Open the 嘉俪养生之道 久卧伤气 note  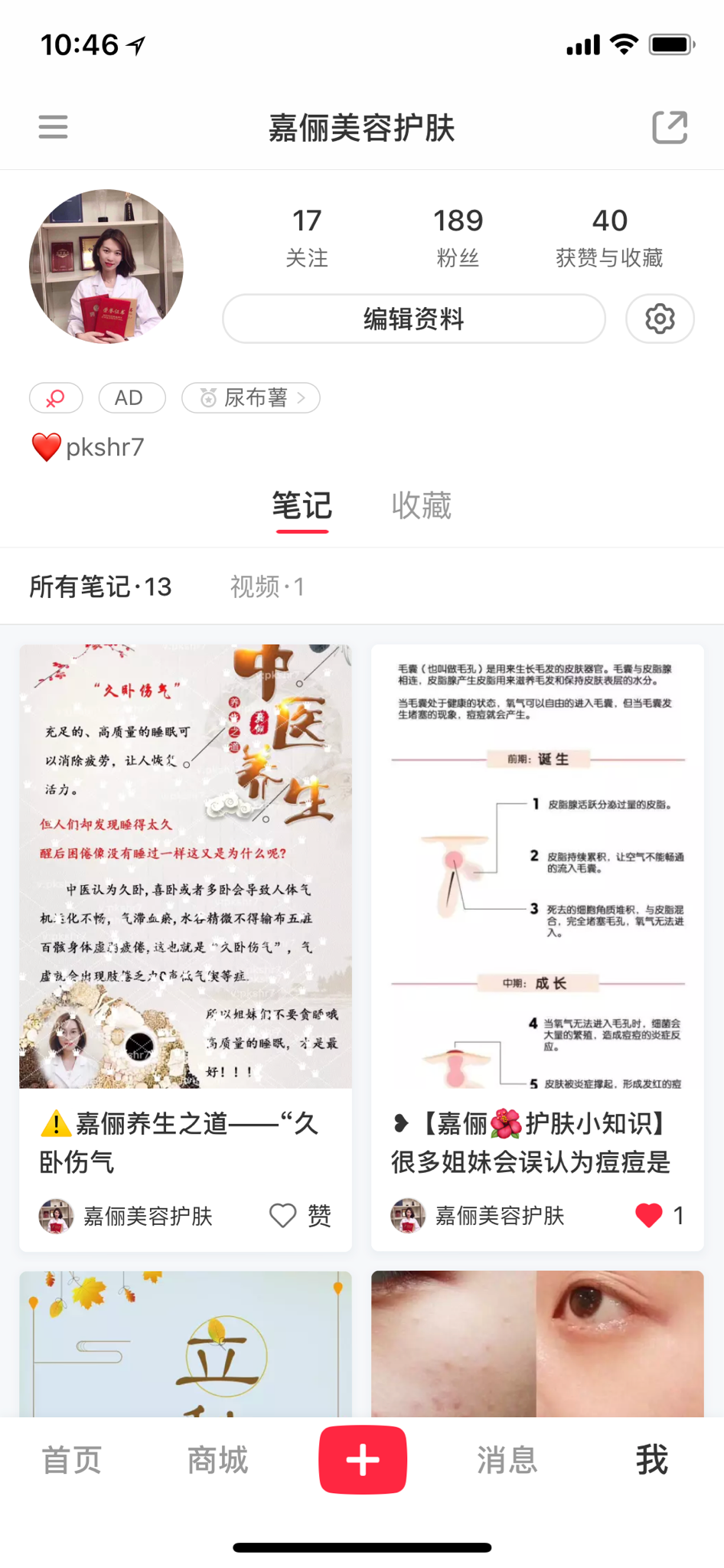click(185, 865)
